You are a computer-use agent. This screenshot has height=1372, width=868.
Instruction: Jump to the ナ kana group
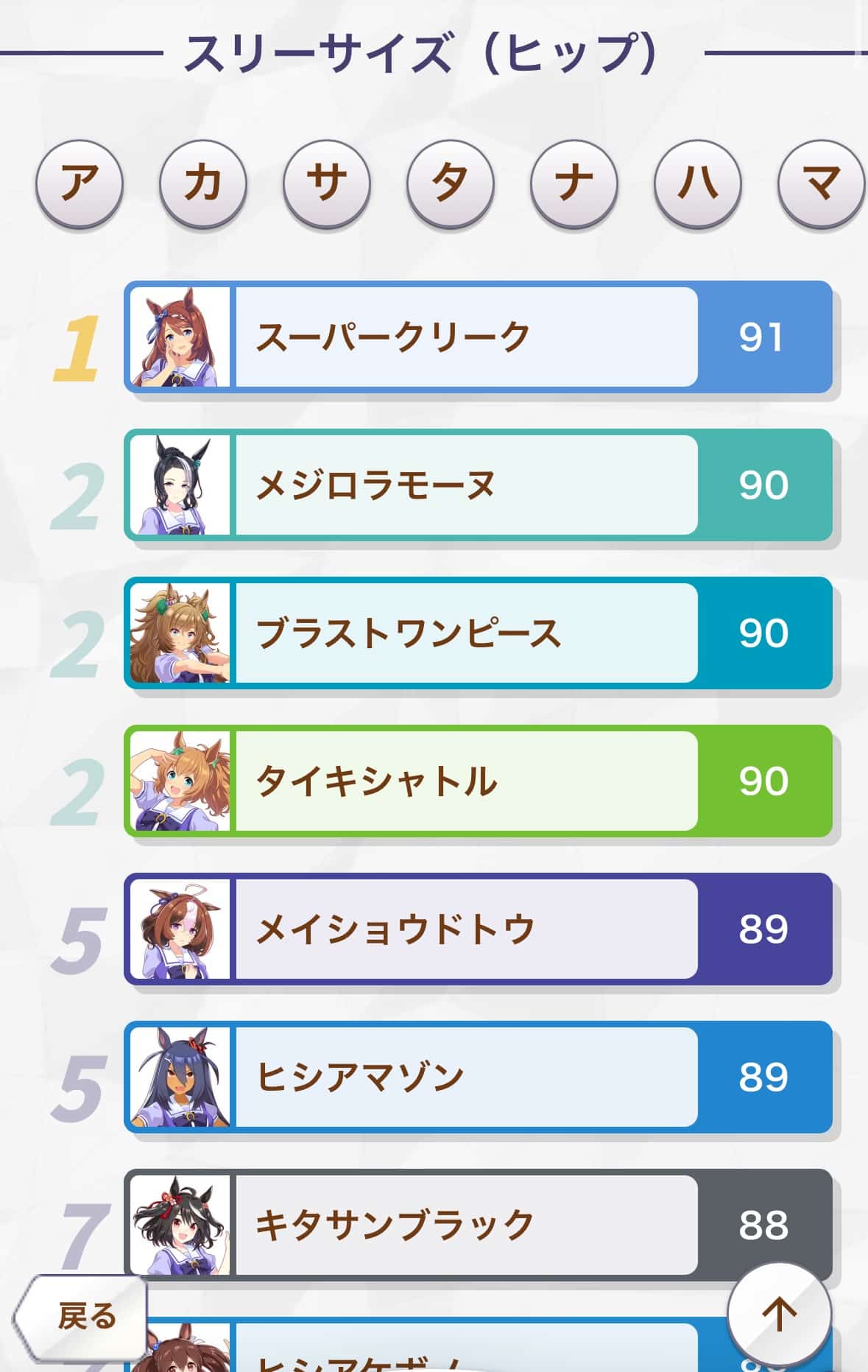click(574, 183)
